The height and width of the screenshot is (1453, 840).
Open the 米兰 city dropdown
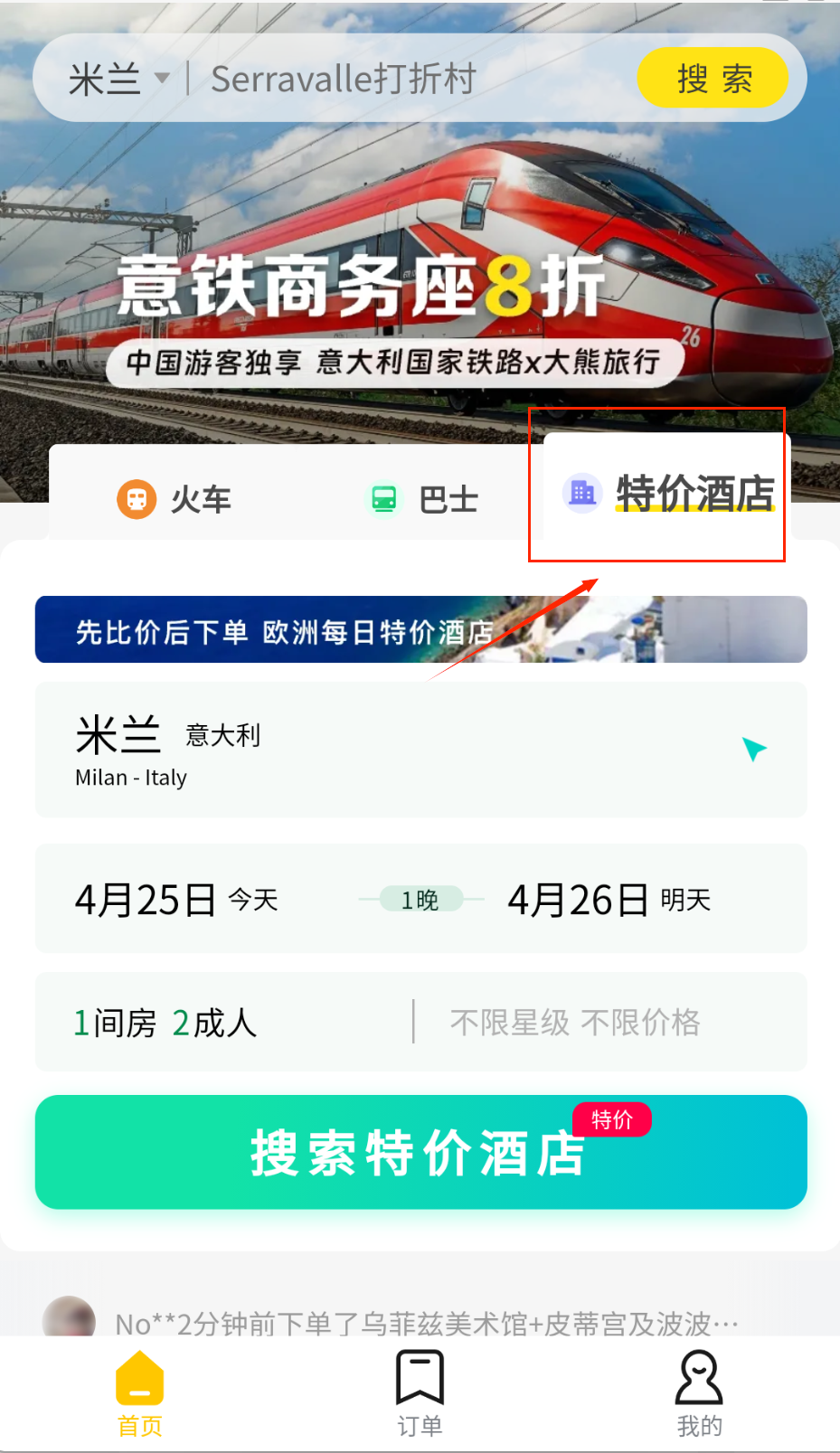pos(118,80)
